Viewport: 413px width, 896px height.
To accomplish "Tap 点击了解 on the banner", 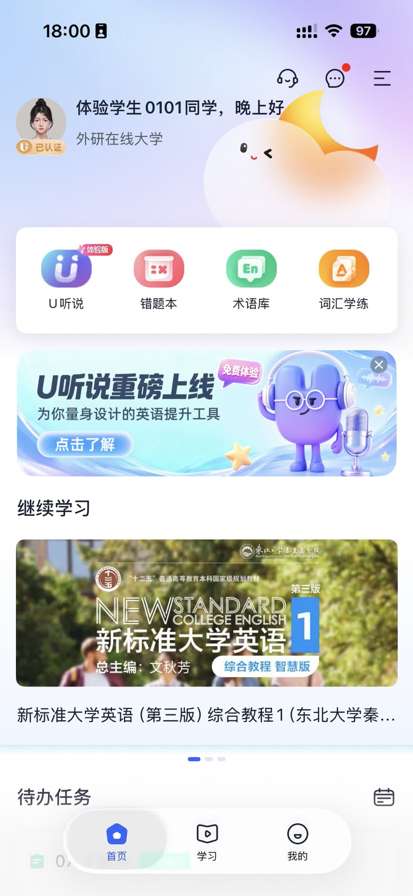I will coord(85,445).
